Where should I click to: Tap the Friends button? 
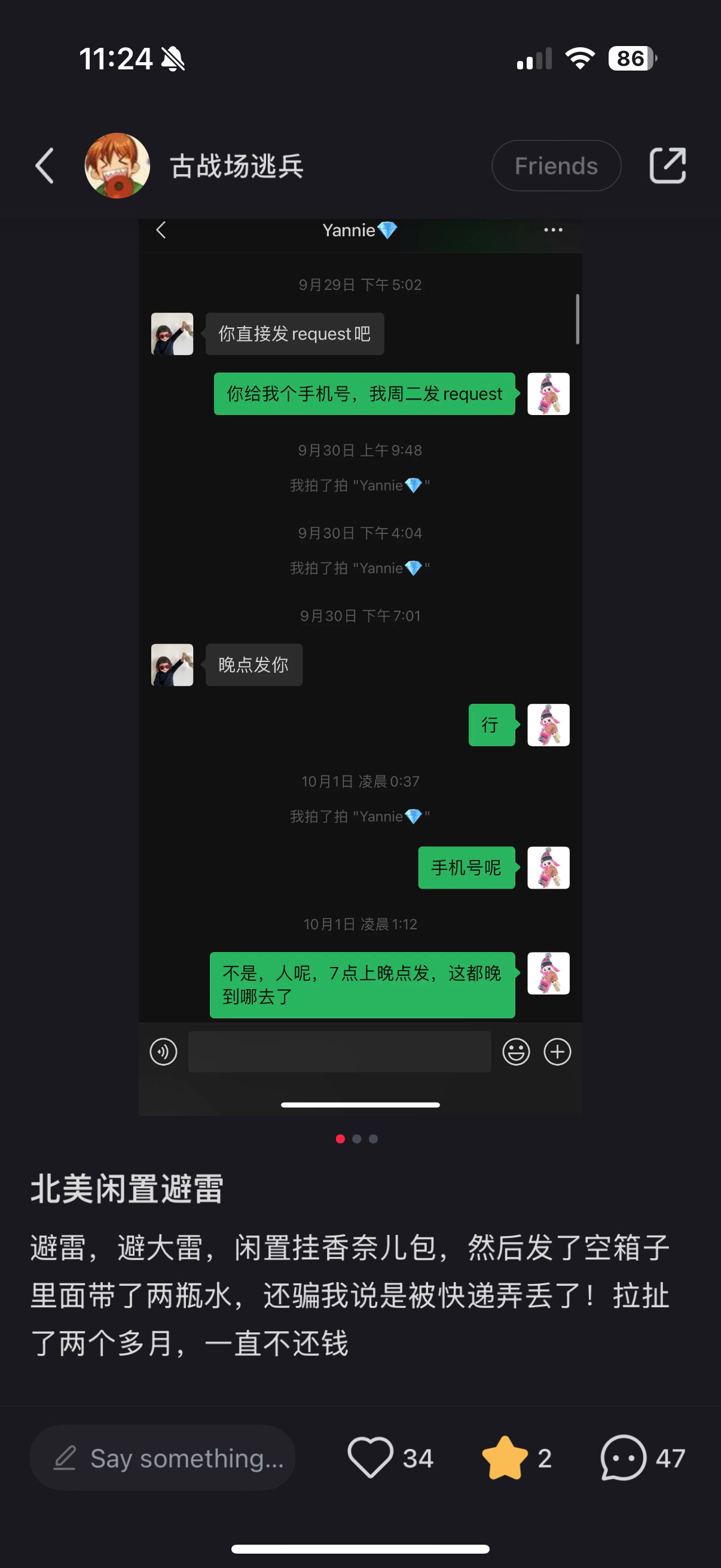(555, 166)
